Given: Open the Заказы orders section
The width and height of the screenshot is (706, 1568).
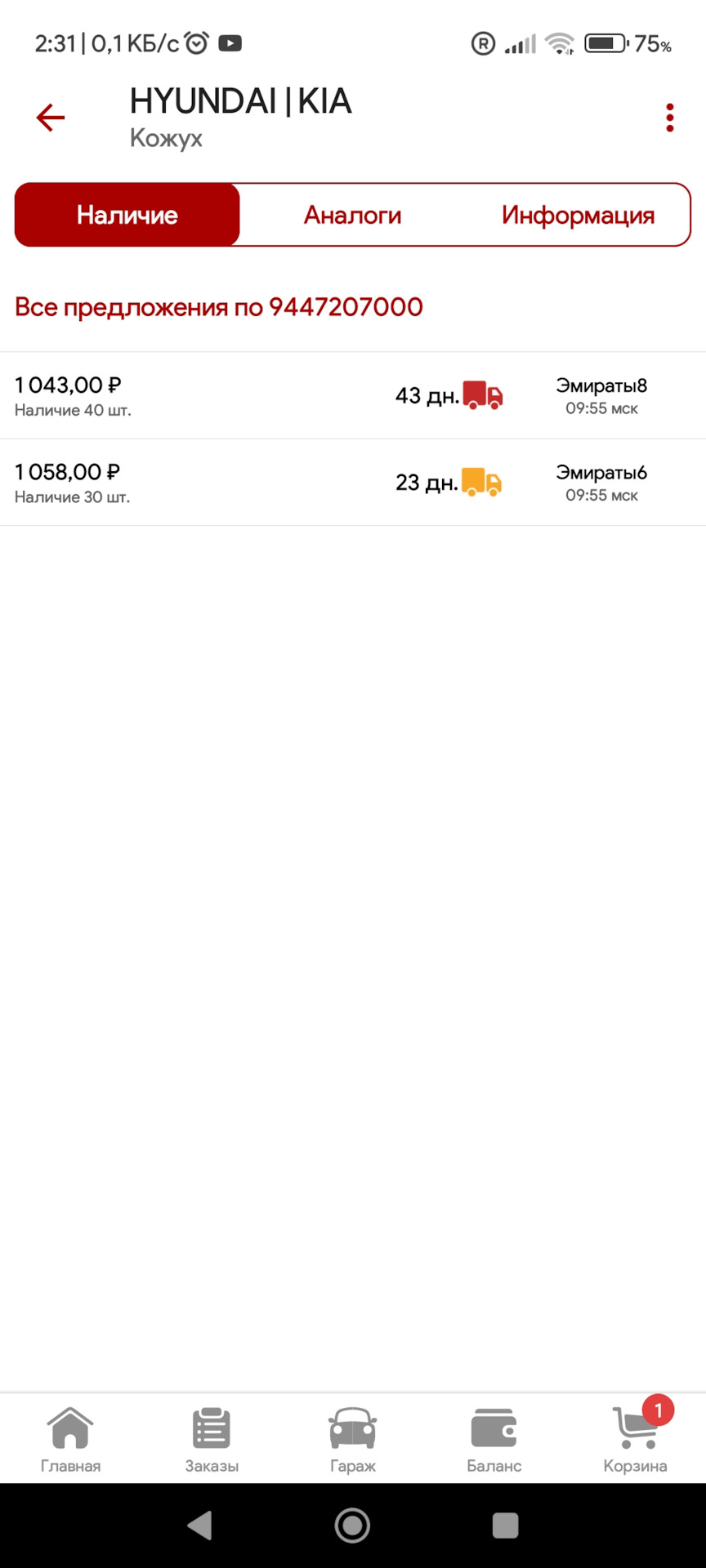Looking at the screenshot, I should click(212, 1440).
